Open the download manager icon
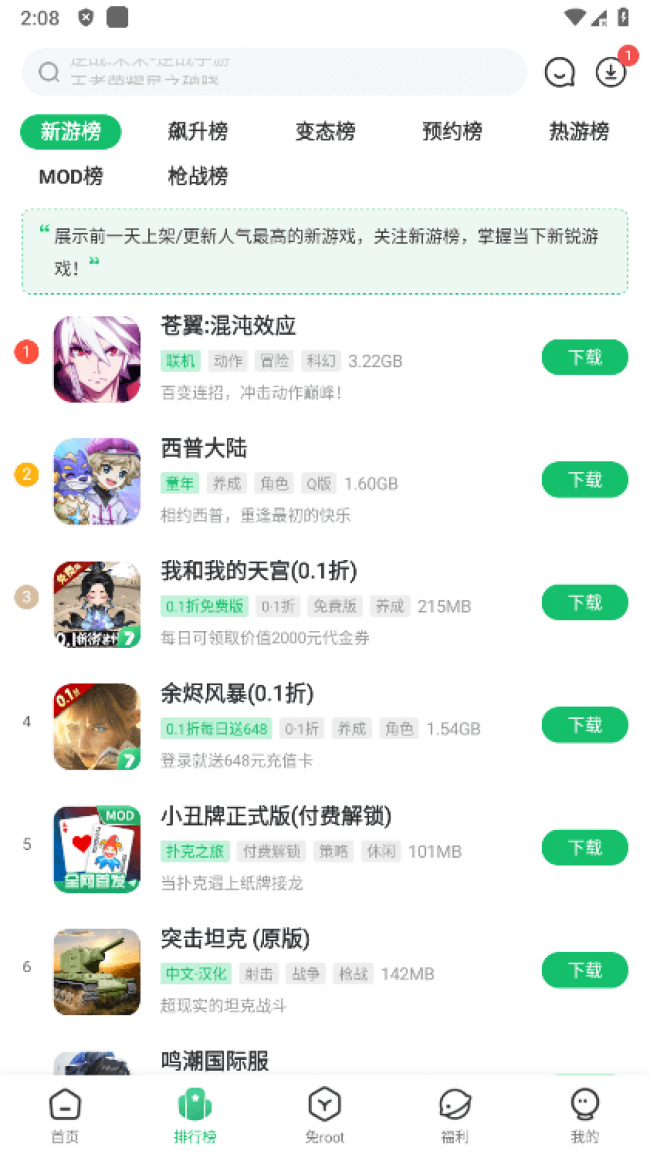Screen dimensions: 650x1154 610,72
